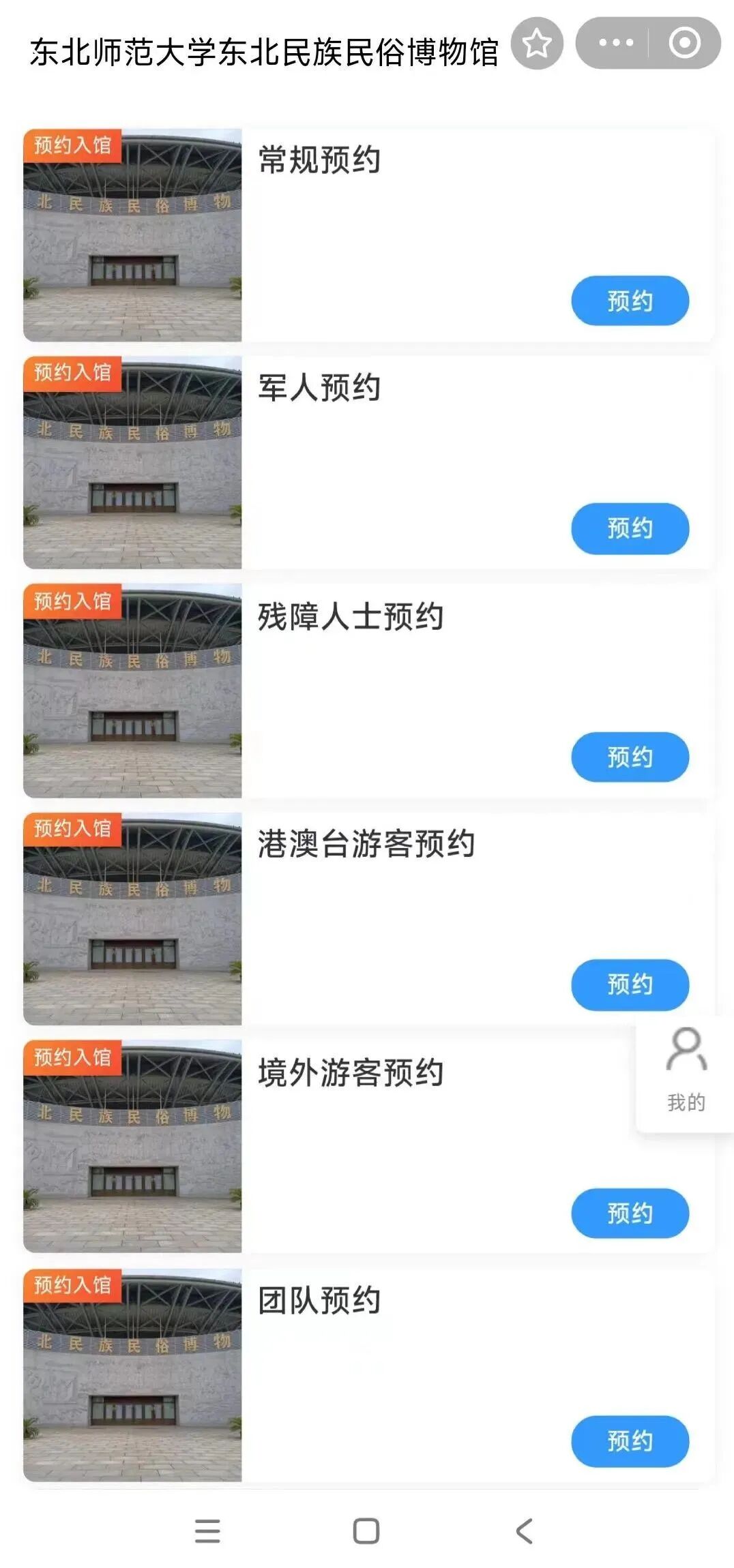Select the 预约 button for 残障人士预约
734x1568 pixels.
point(630,757)
